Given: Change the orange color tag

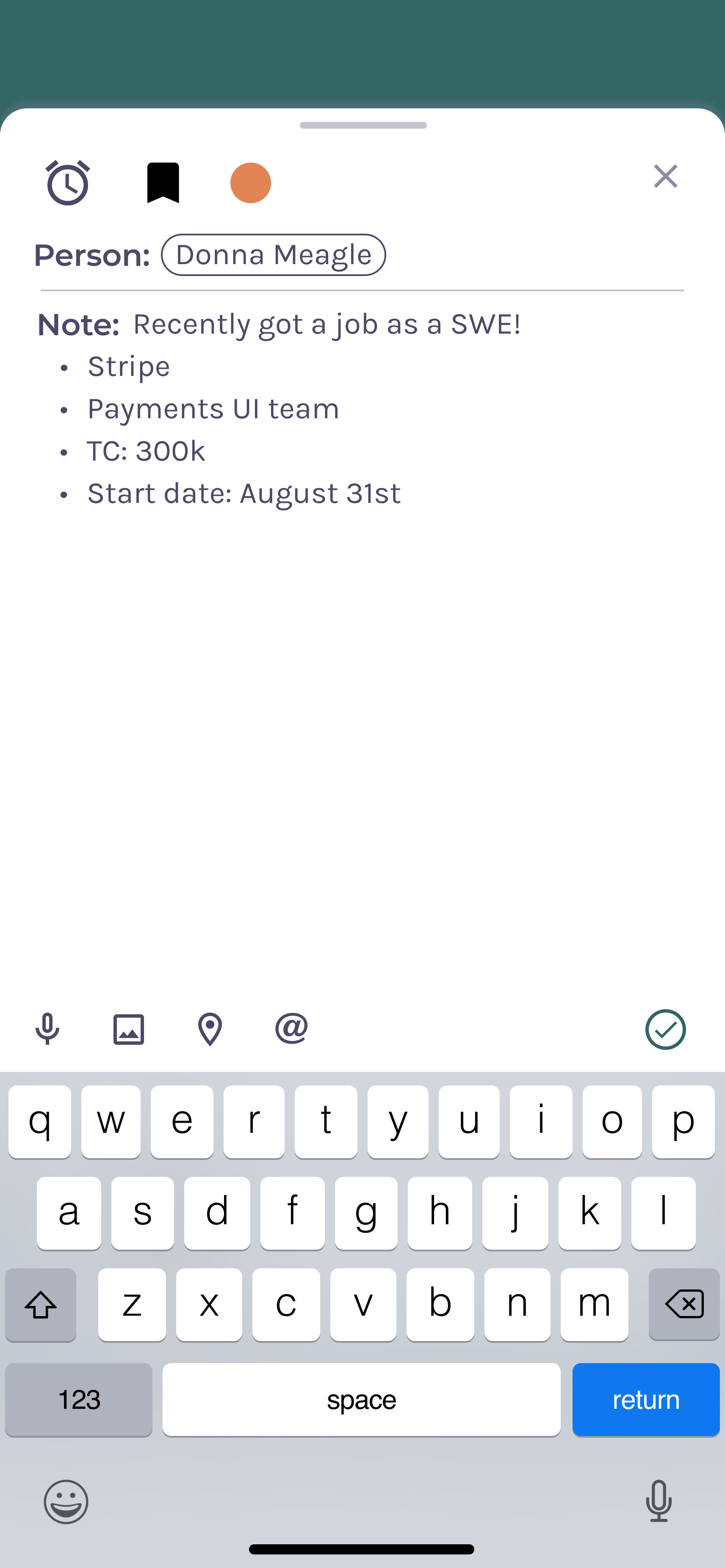Looking at the screenshot, I should pyautogui.click(x=250, y=182).
